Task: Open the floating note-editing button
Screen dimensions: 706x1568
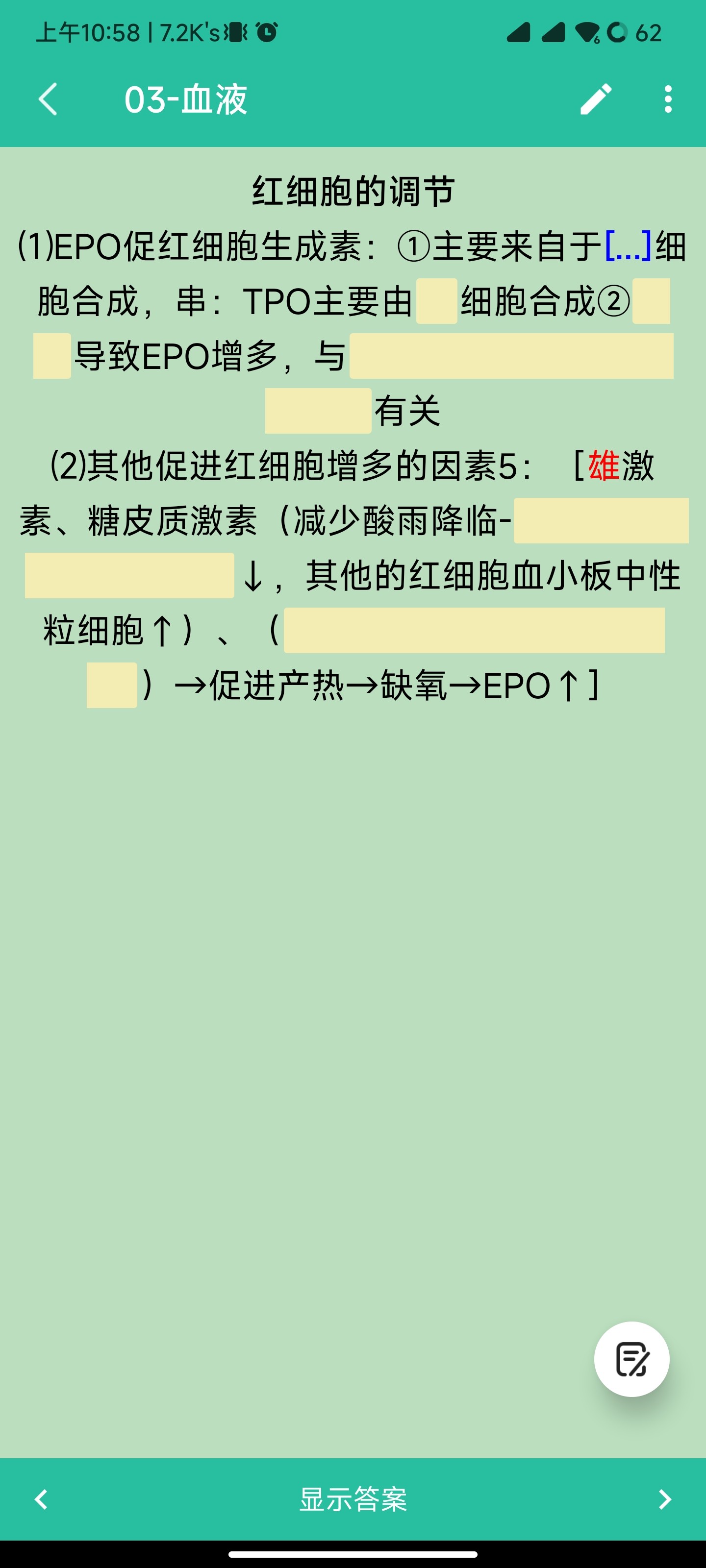Action: (631, 1359)
